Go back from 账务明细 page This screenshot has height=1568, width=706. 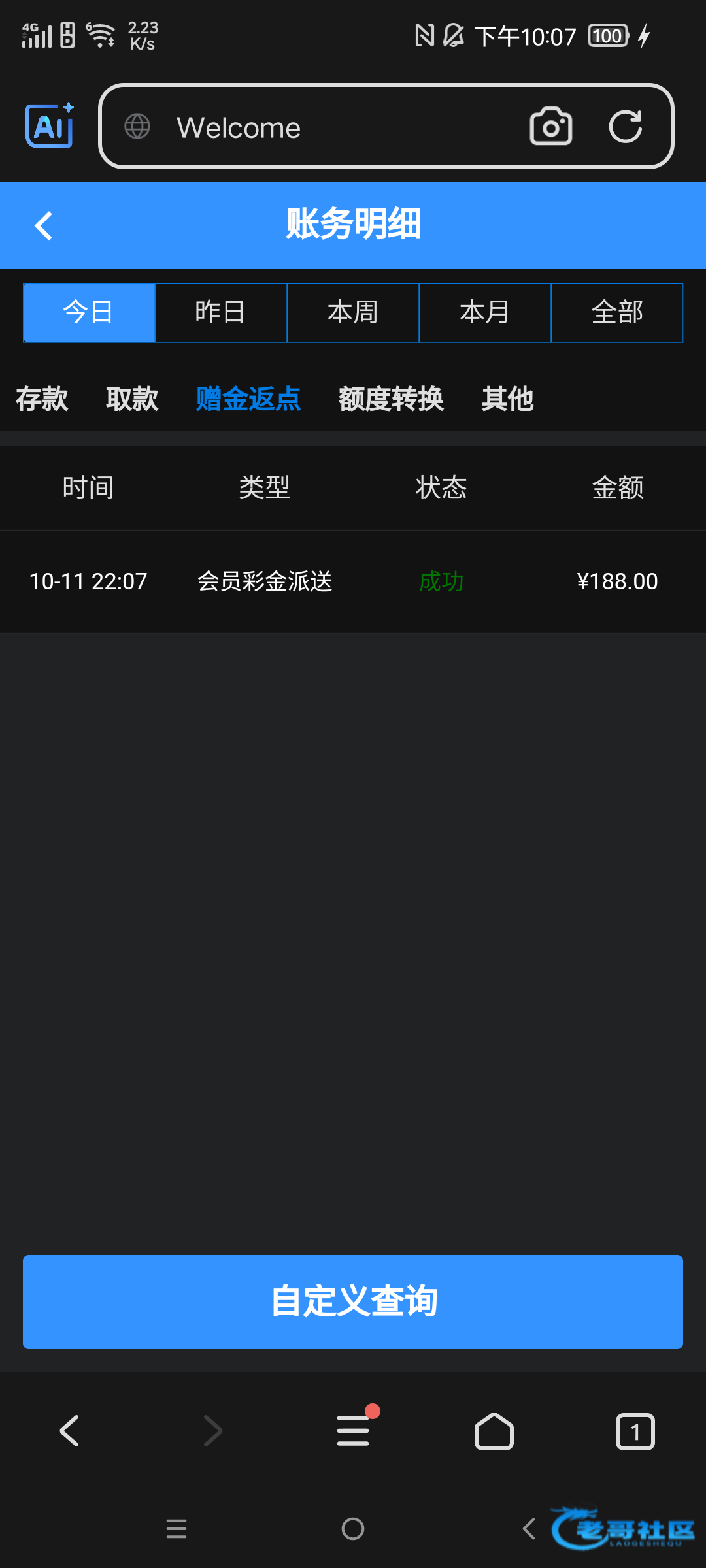click(43, 226)
